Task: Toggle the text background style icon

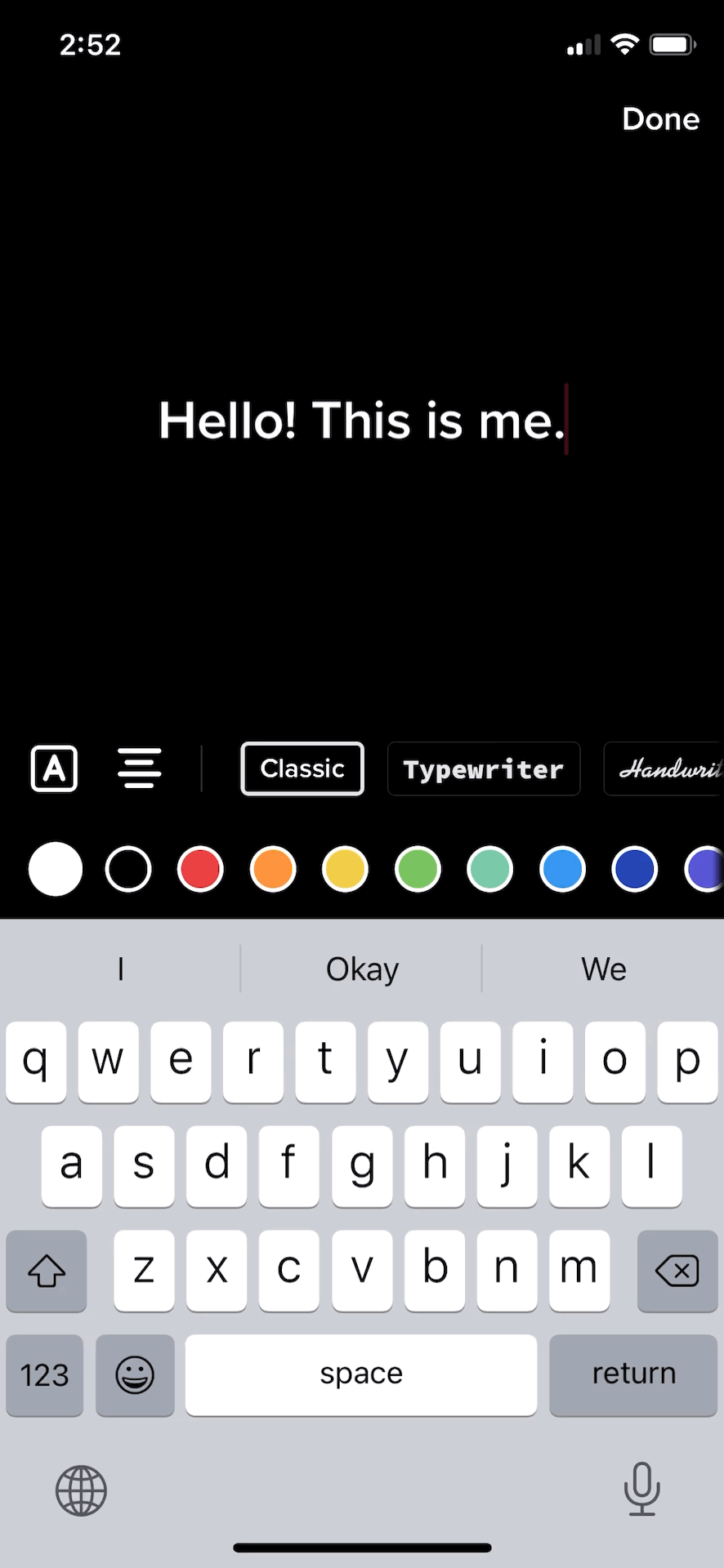Action: (54, 768)
